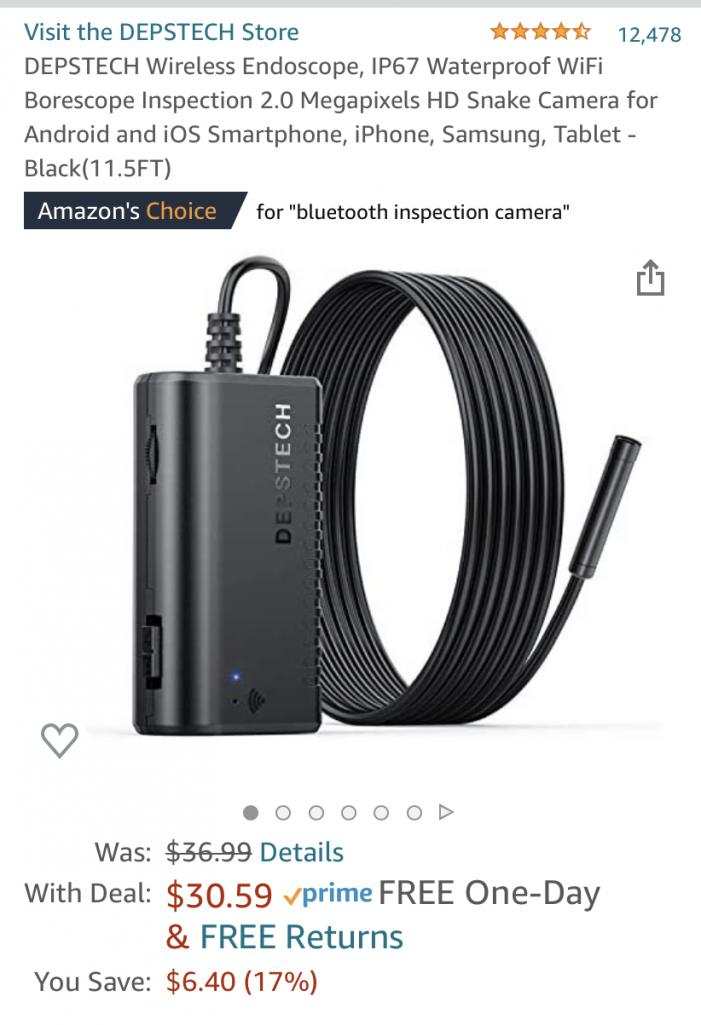The height and width of the screenshot is (1025, 701).
Task: Tap the FREE Returns link
Action: [301, 937]
